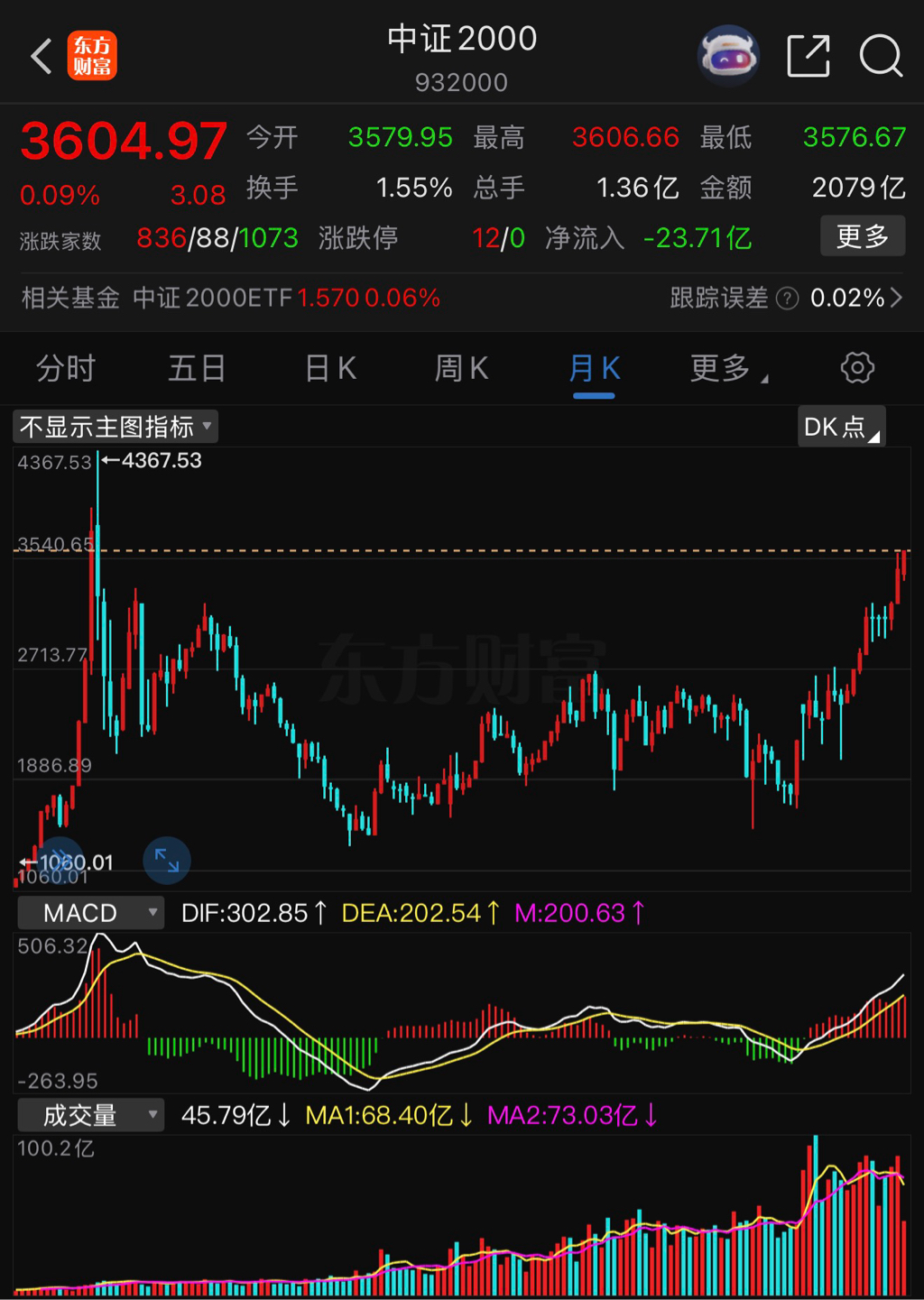Open chart settings gear
The height and width of the screenshot is (1300, 924).
(x=857, y=368)
